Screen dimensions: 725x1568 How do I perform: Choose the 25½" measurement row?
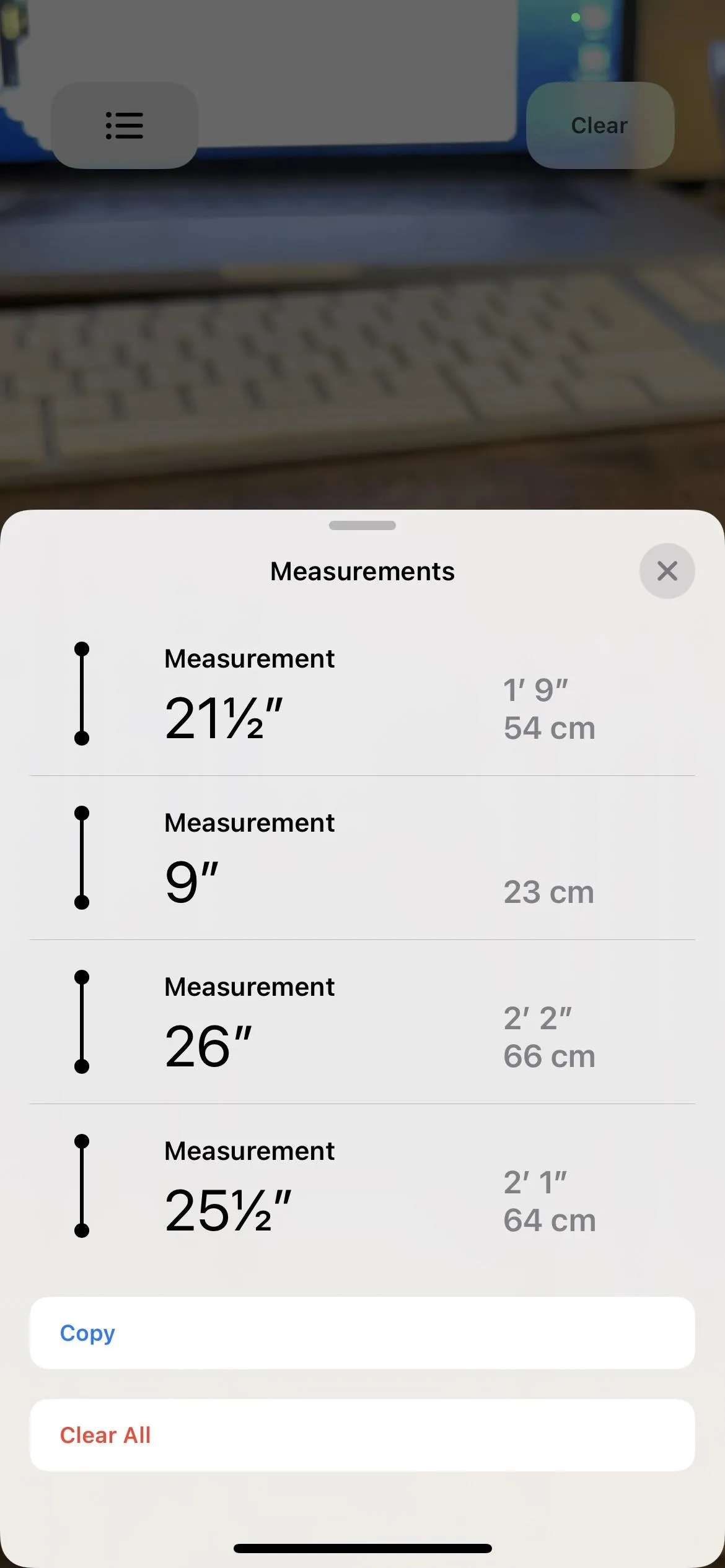tap(362, 1186)
